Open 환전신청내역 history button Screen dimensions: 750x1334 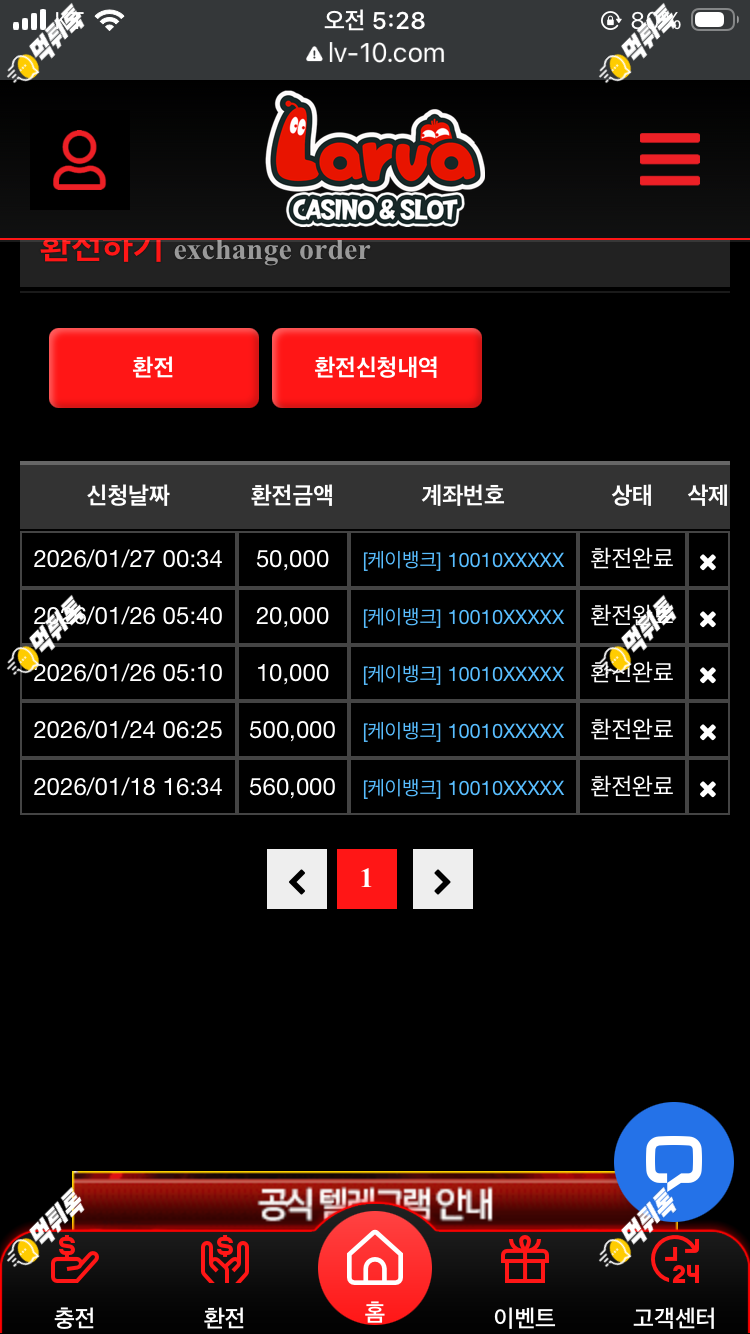(x=376, y=367)
